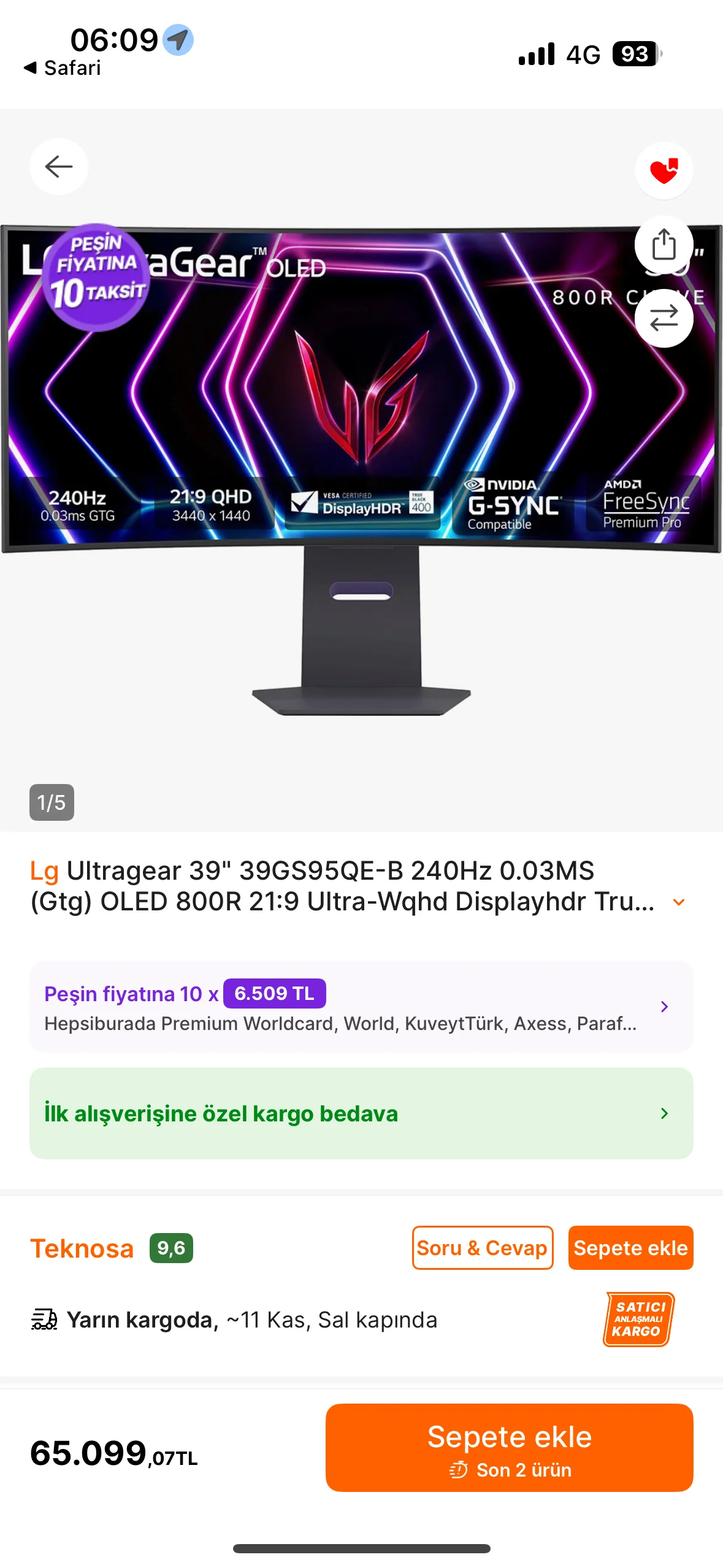Image resolution: width=723 pixels, height=1568 pixels.
Task: Expand the full product title
Action: [678, 902]
